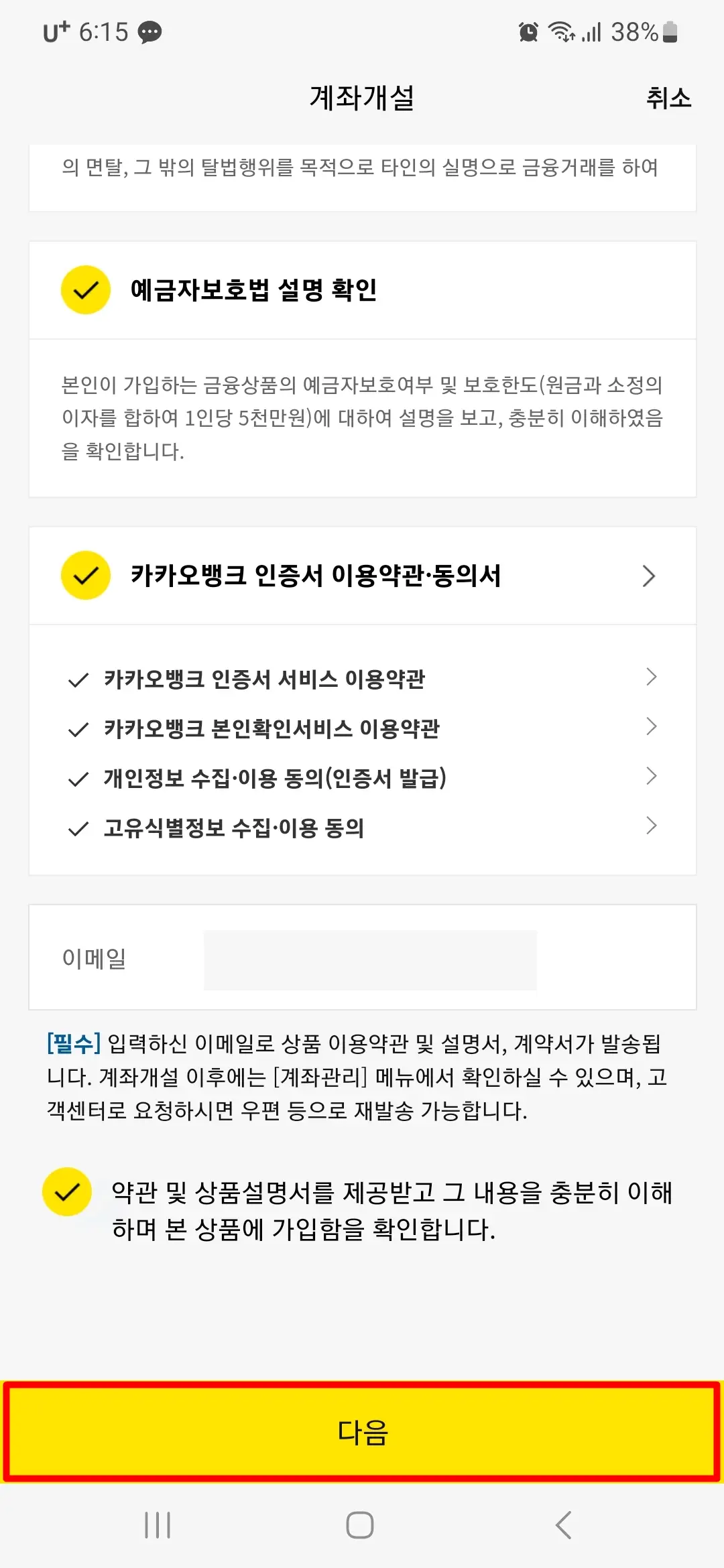
Task: Tap the Wi-Fi status icon
Action: pos(562,31)
